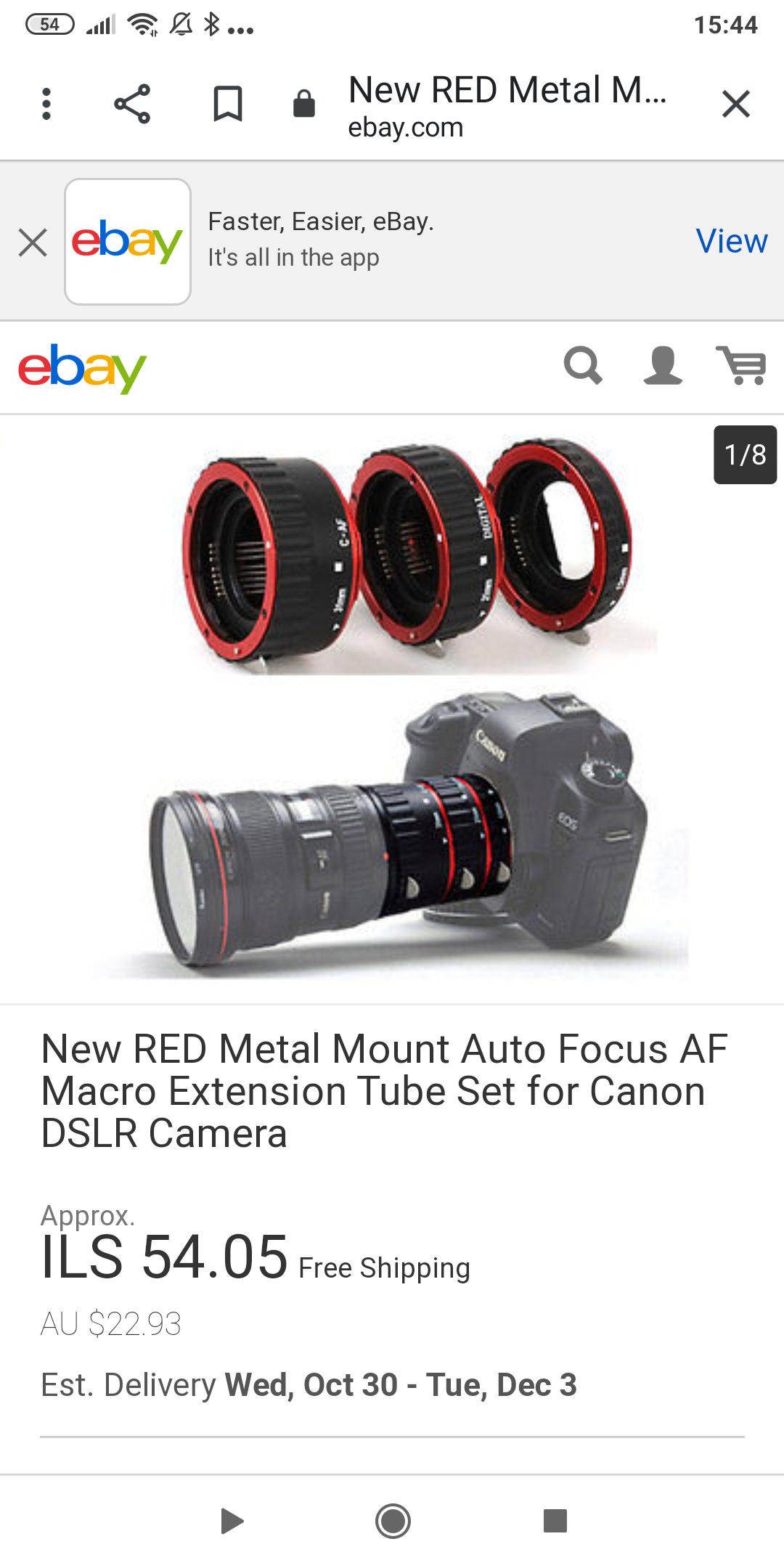Open the account profile icon
The height and width of the screenshot is (1568, 784).
tap(662, 365)
